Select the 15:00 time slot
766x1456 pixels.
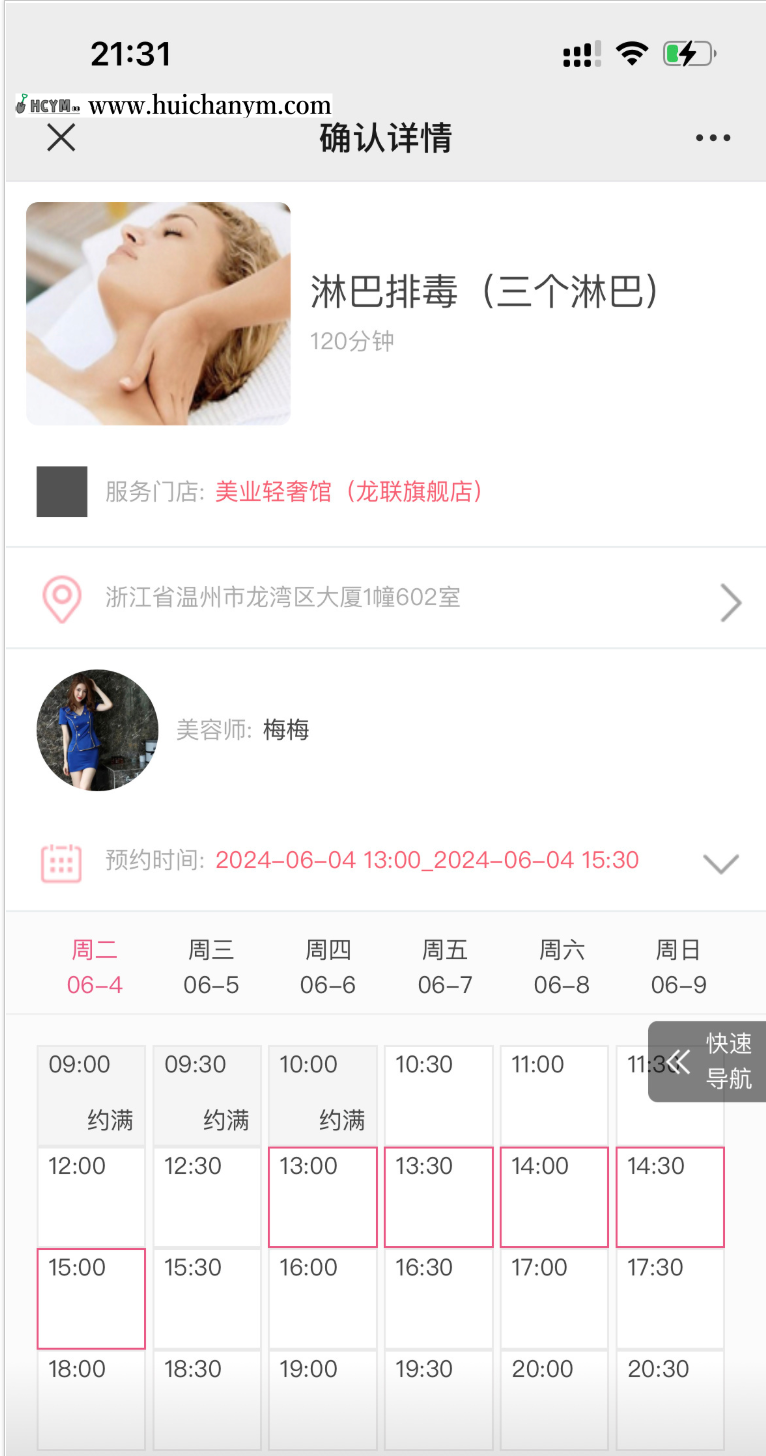pos(90,1298)
